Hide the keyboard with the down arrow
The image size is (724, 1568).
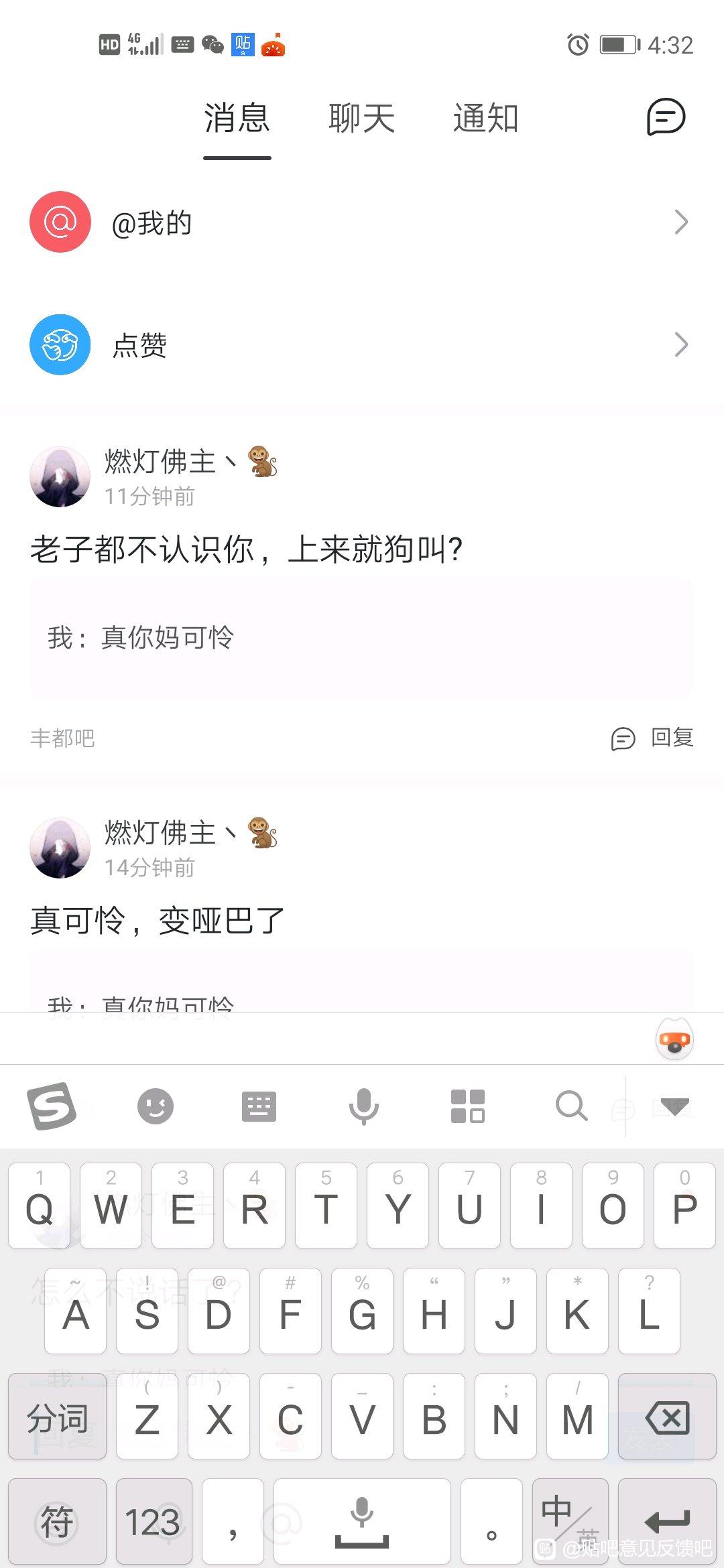[674, 1106]
